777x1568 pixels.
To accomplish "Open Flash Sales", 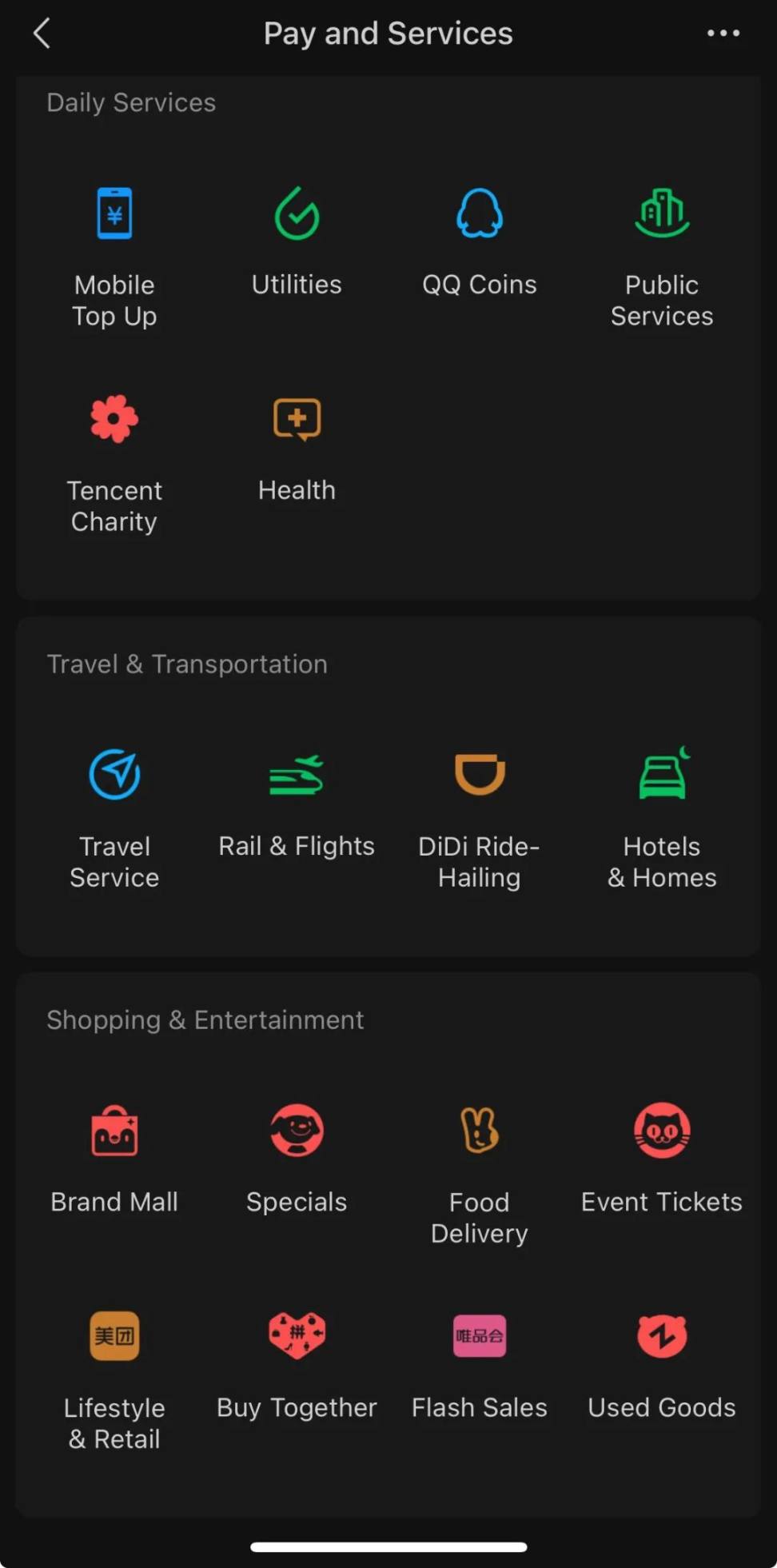I will point(480,1336).
